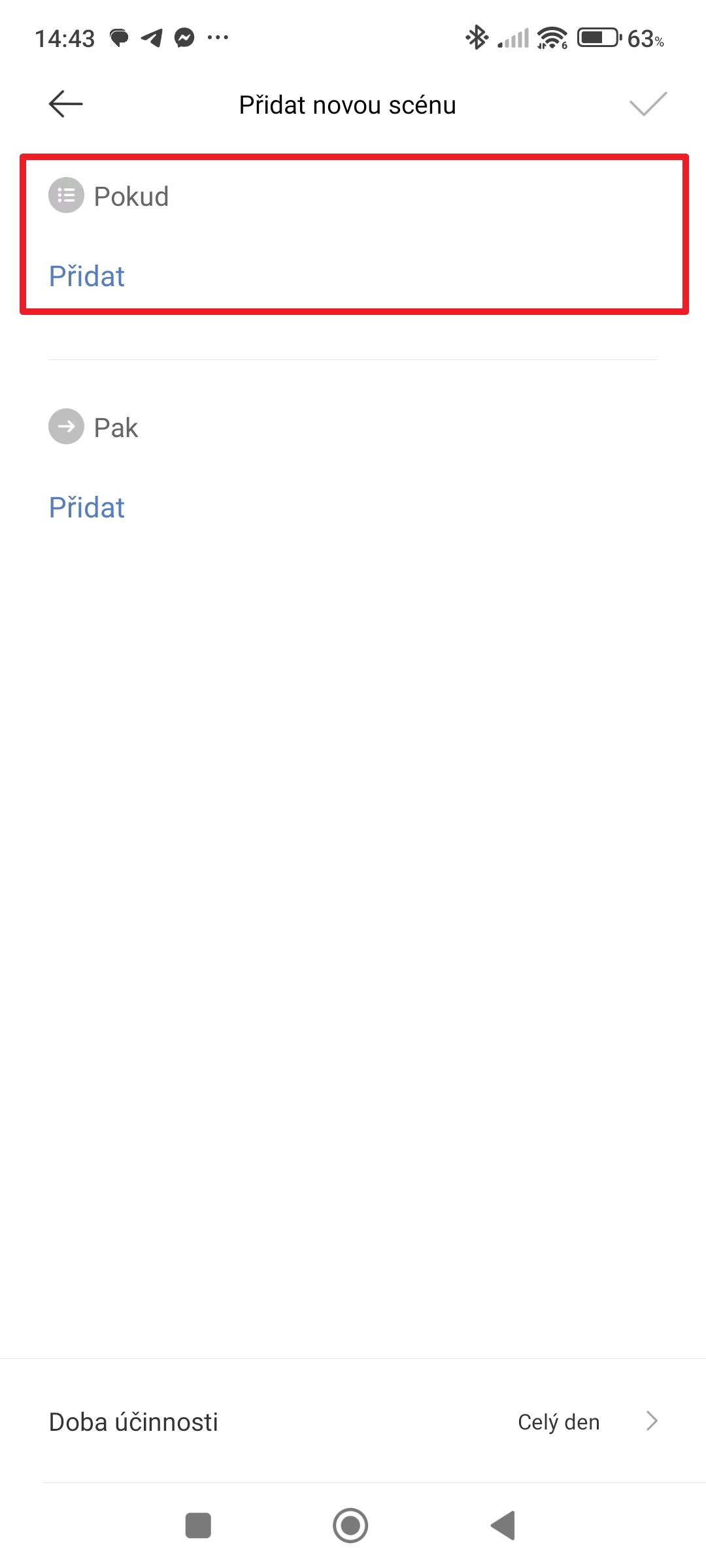Go back from Přidat novou scénu
The width and height of the screenshot is (706, 1568).
(x=66, y=104)
